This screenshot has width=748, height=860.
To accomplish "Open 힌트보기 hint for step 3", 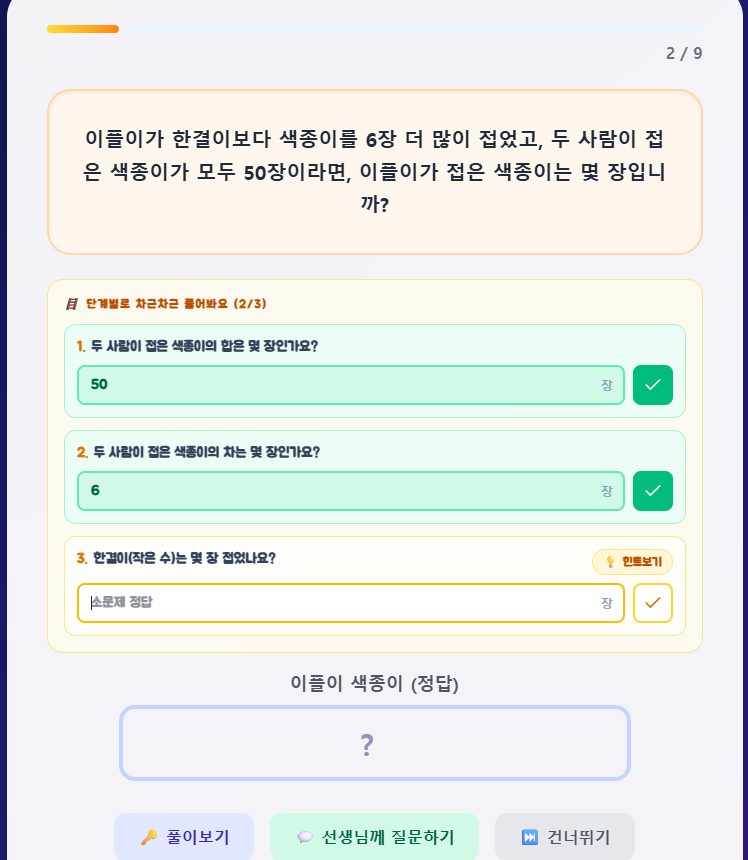I will [x=632, y=562].
